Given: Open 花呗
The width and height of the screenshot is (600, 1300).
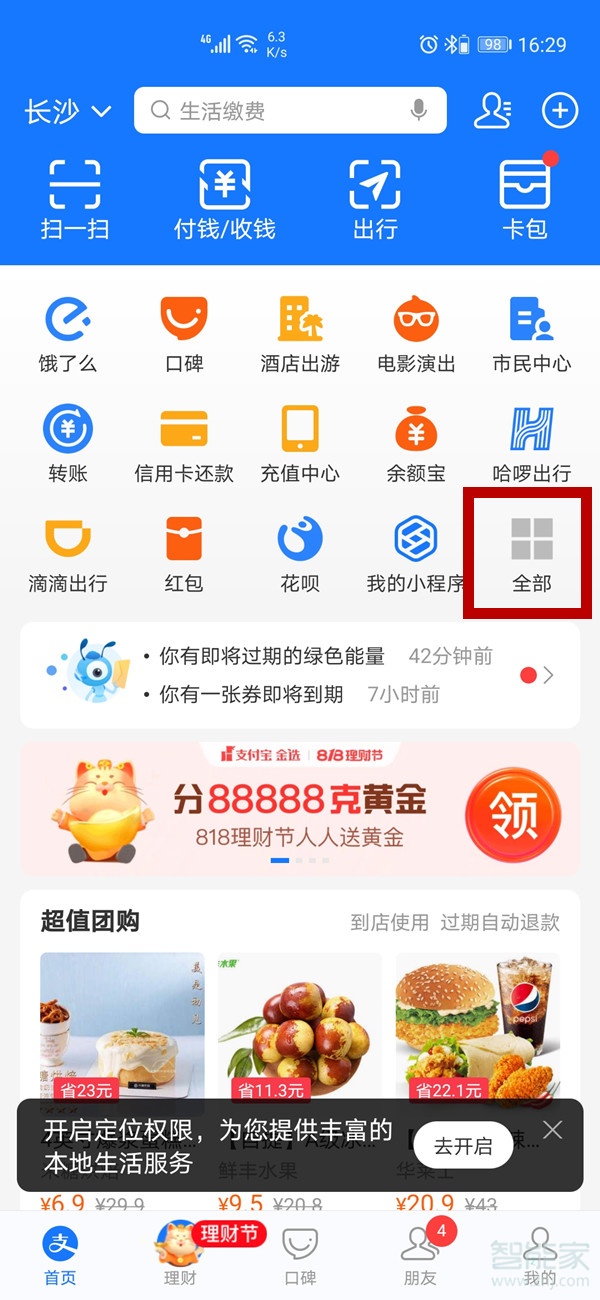Looking at the screenshot, I should coord(300,554).
